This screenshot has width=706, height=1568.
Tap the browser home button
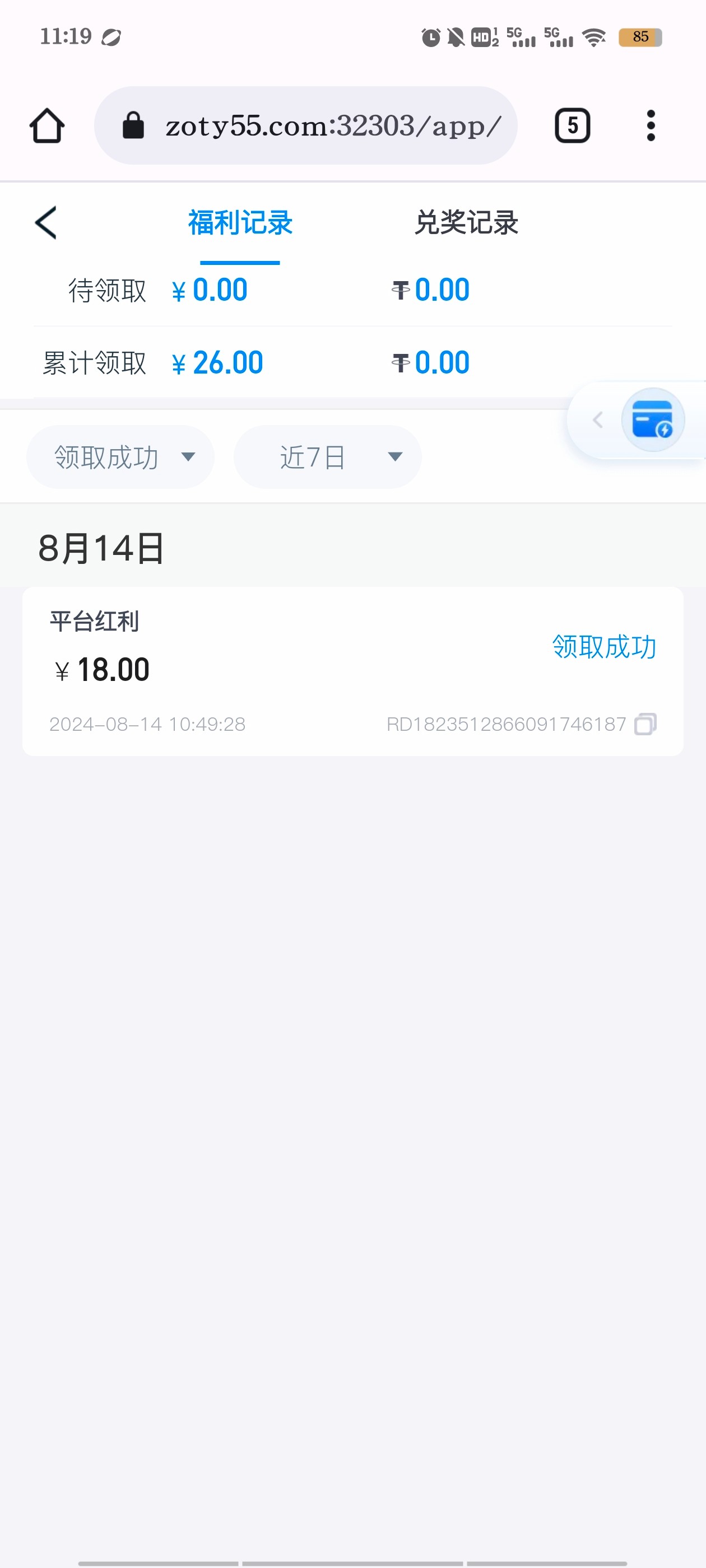tap(47, 126)
